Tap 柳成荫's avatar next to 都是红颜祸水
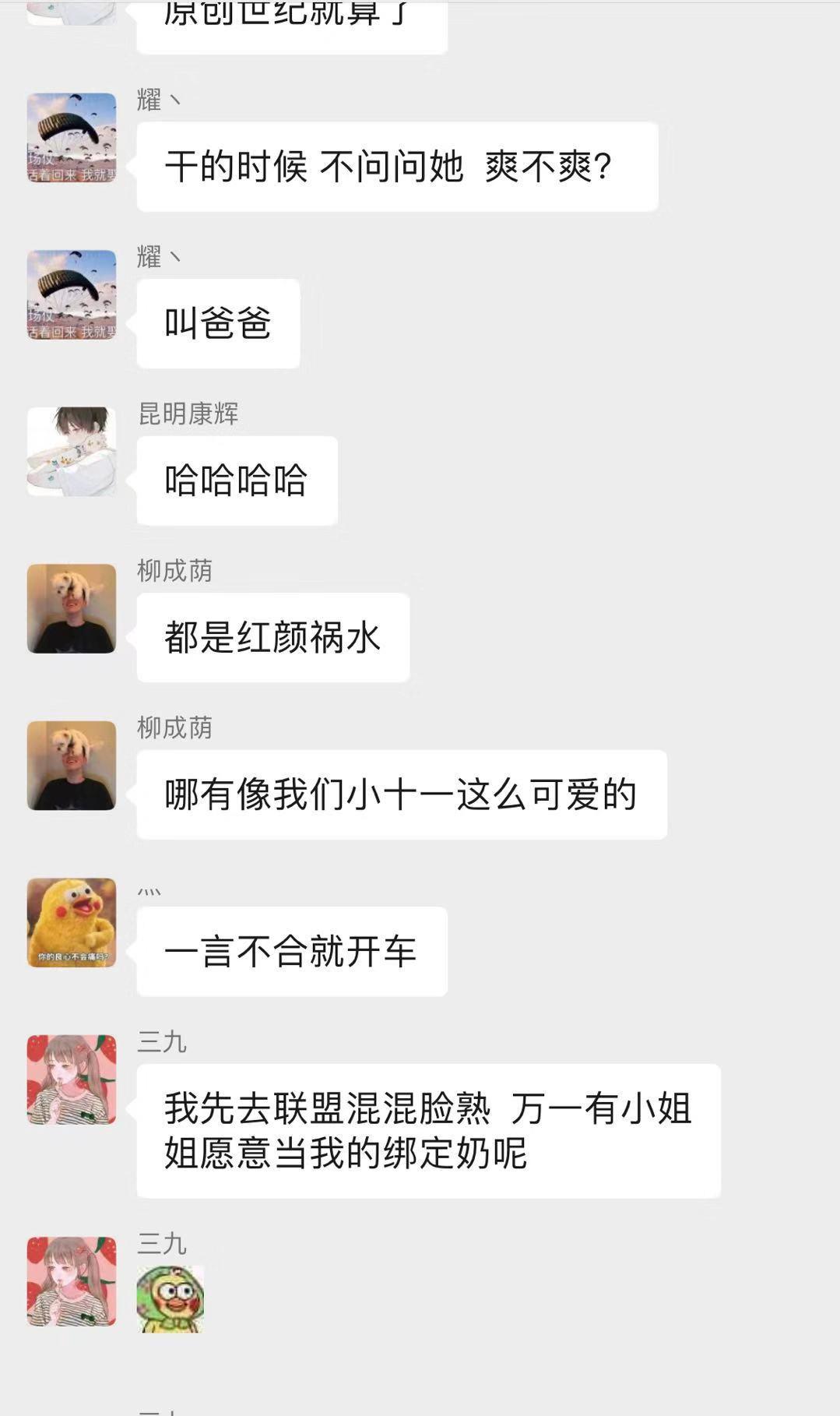840x1416 pixels. [x=72, y=608]
